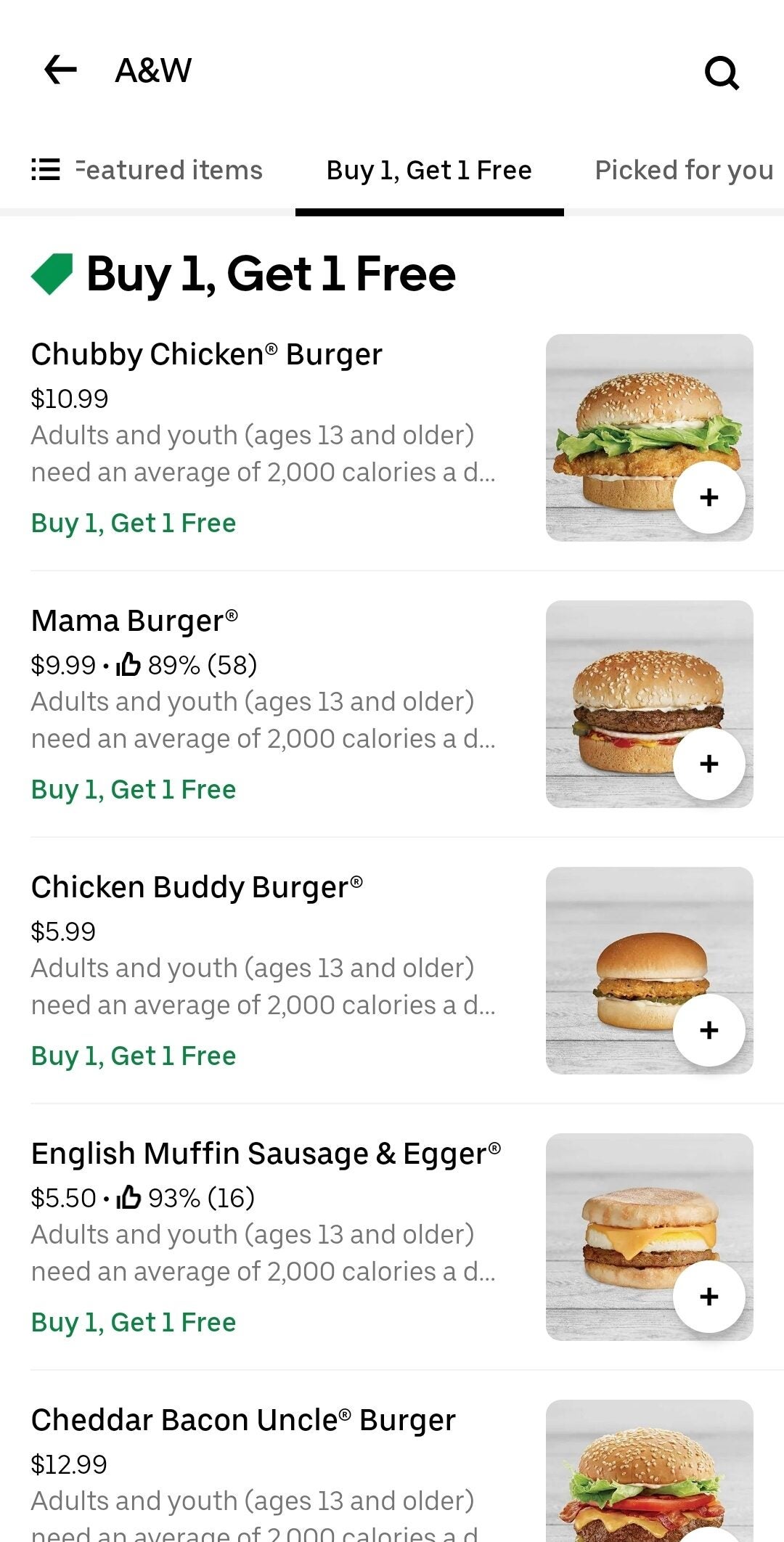Open Buy 1 Get 1 Free link under Chubby Chicken
784x1542 pixels.
point(133,523)
